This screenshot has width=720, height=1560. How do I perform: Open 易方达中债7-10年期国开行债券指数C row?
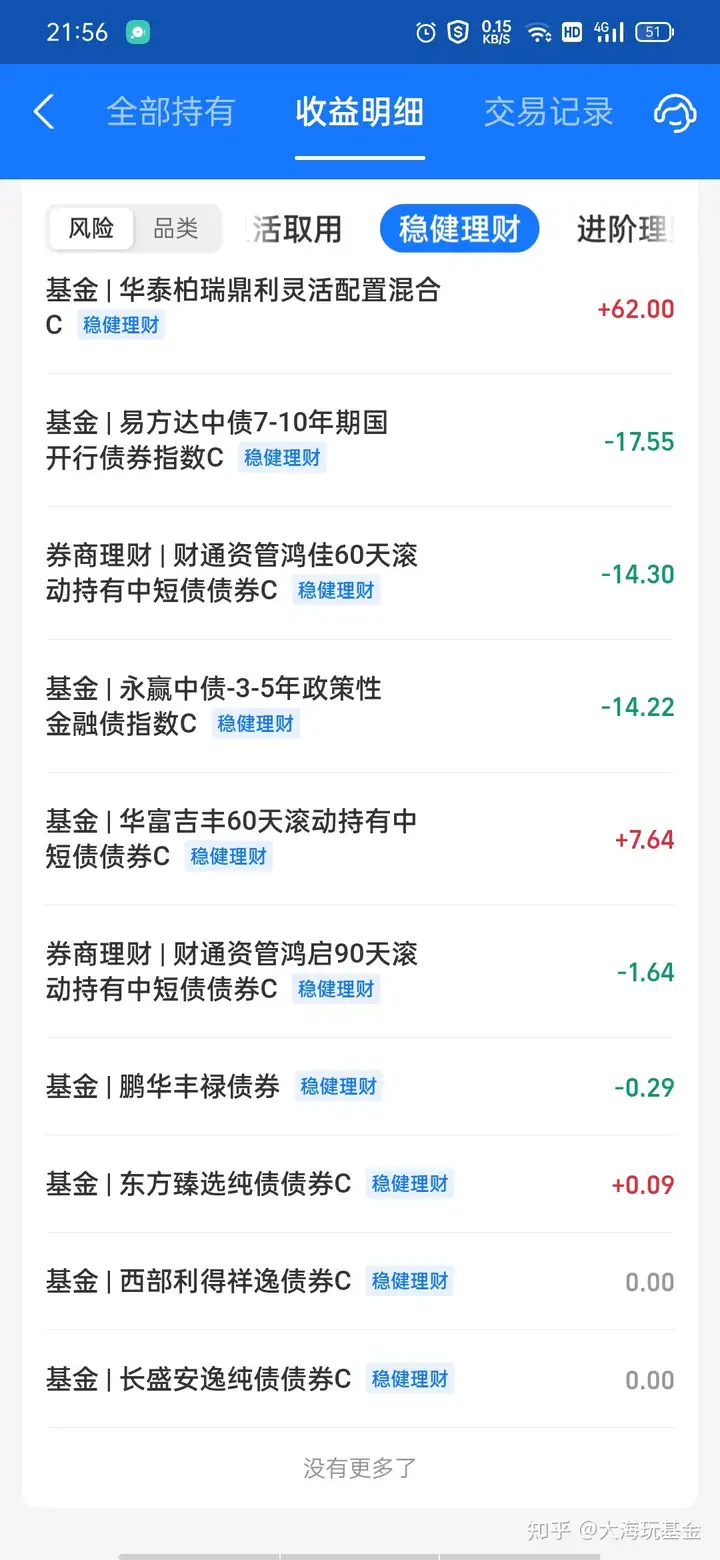click(x=360, y=441)
